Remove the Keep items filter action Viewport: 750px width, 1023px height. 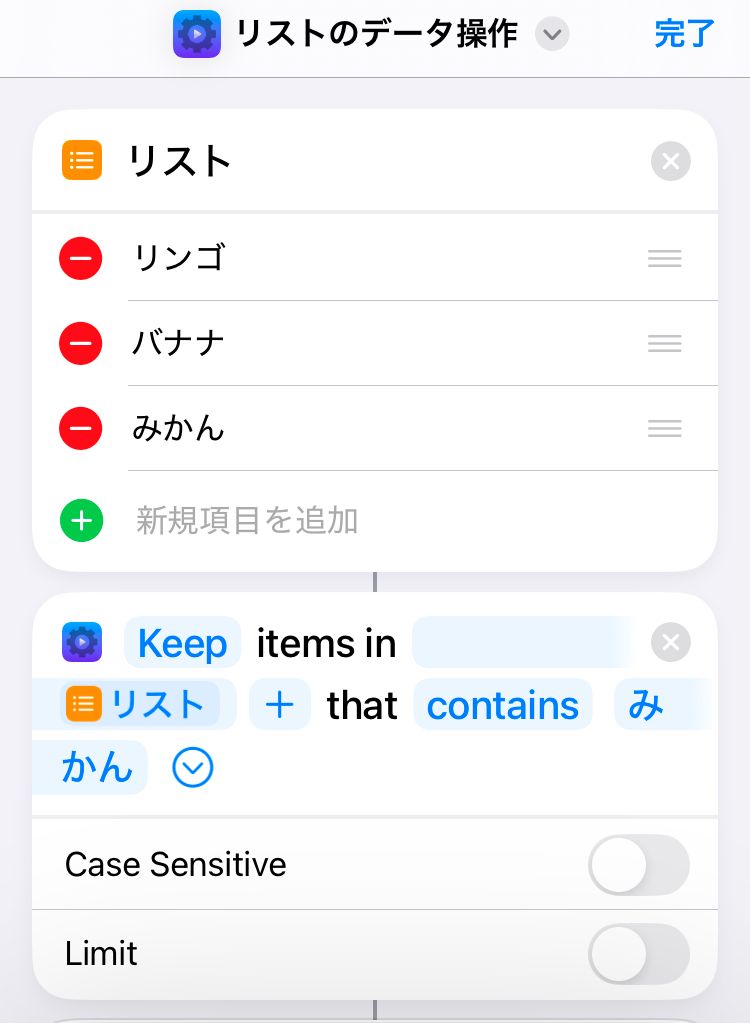670,643
